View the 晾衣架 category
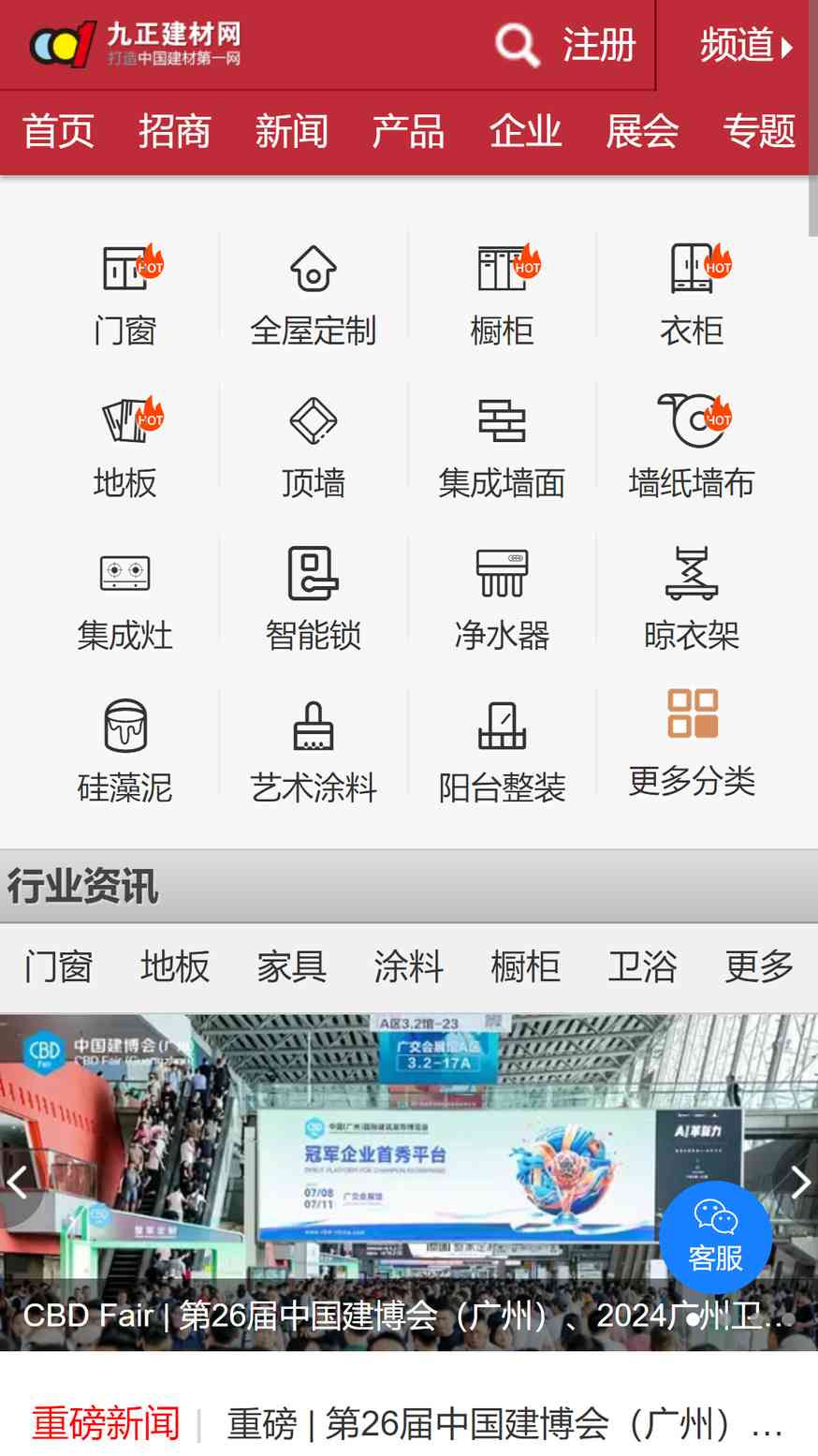 pyautogui.click(x=692, y=599)
